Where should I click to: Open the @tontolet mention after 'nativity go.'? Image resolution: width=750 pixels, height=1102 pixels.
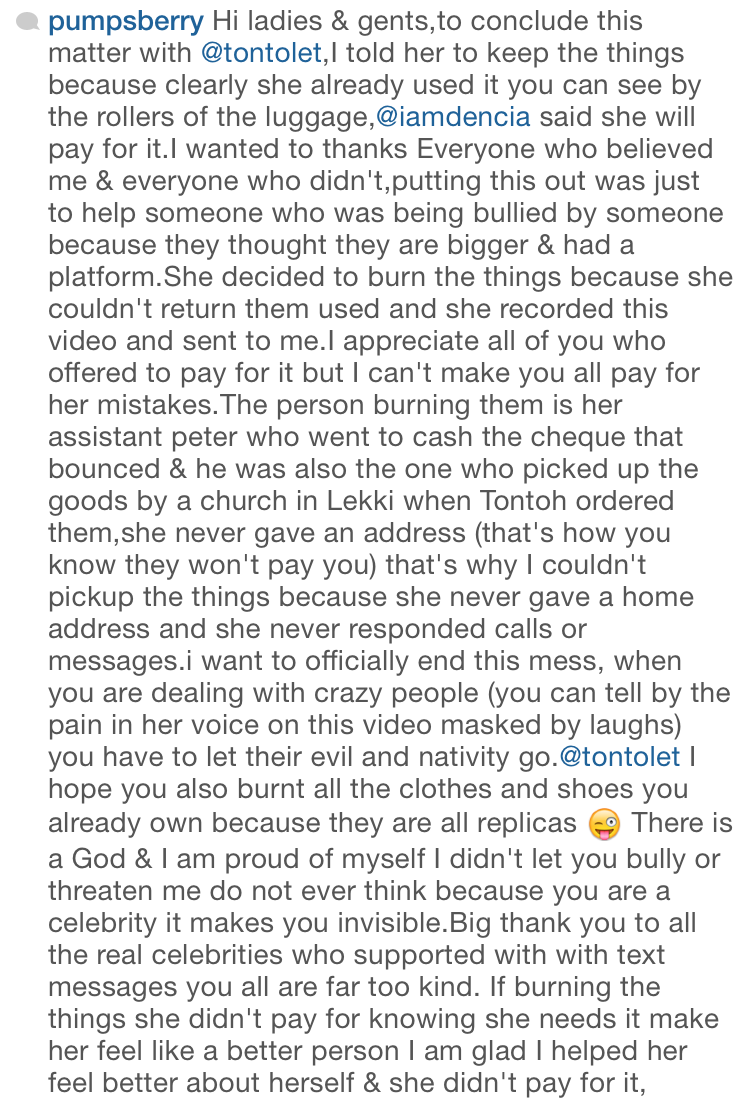620,757
